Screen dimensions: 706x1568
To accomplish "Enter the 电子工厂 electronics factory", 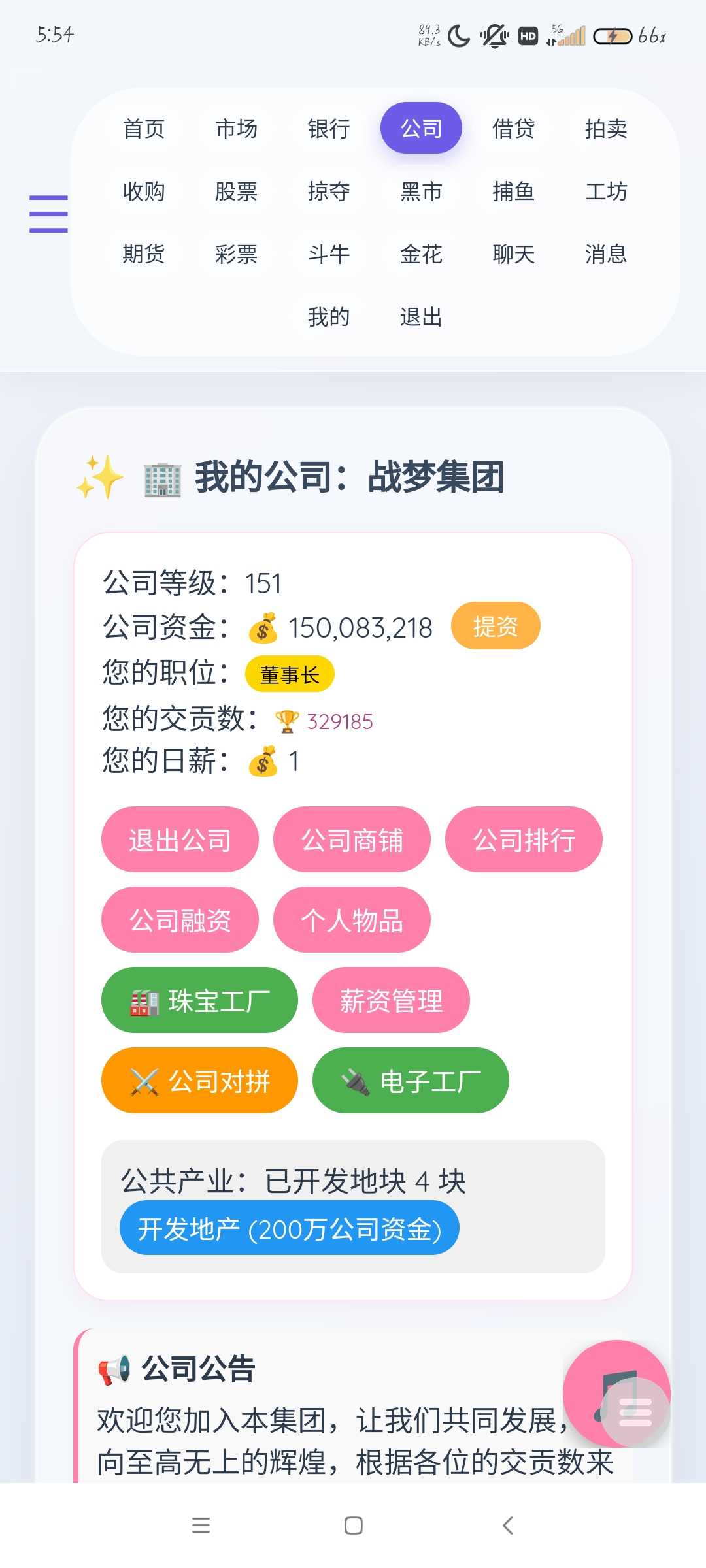I will tap(411, 1081).
